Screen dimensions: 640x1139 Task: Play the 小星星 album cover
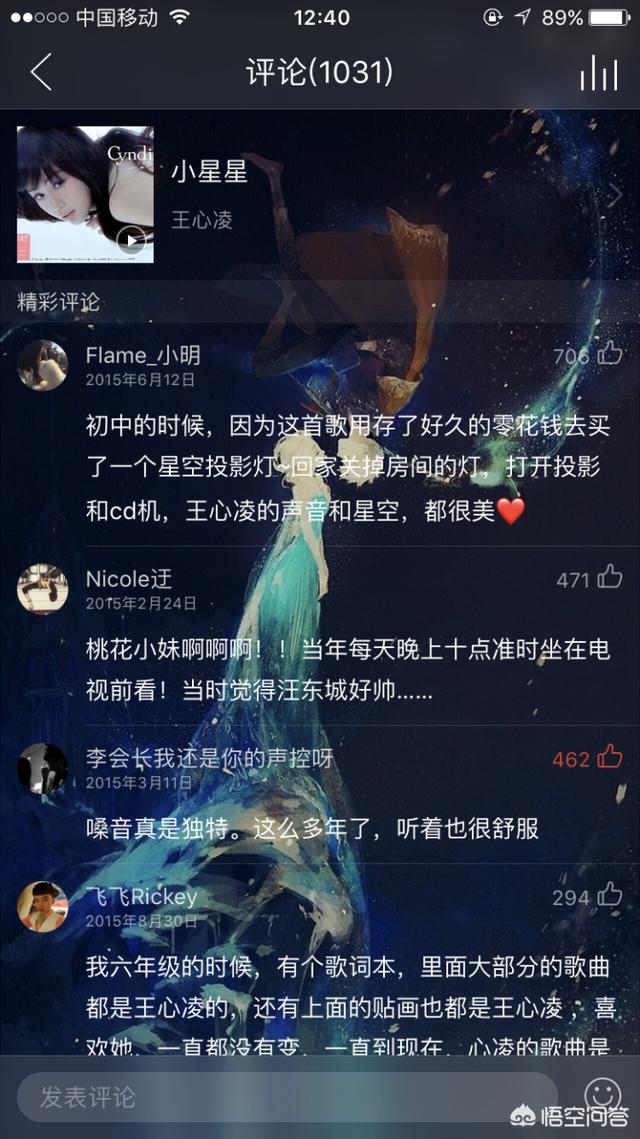coord(131,240)
